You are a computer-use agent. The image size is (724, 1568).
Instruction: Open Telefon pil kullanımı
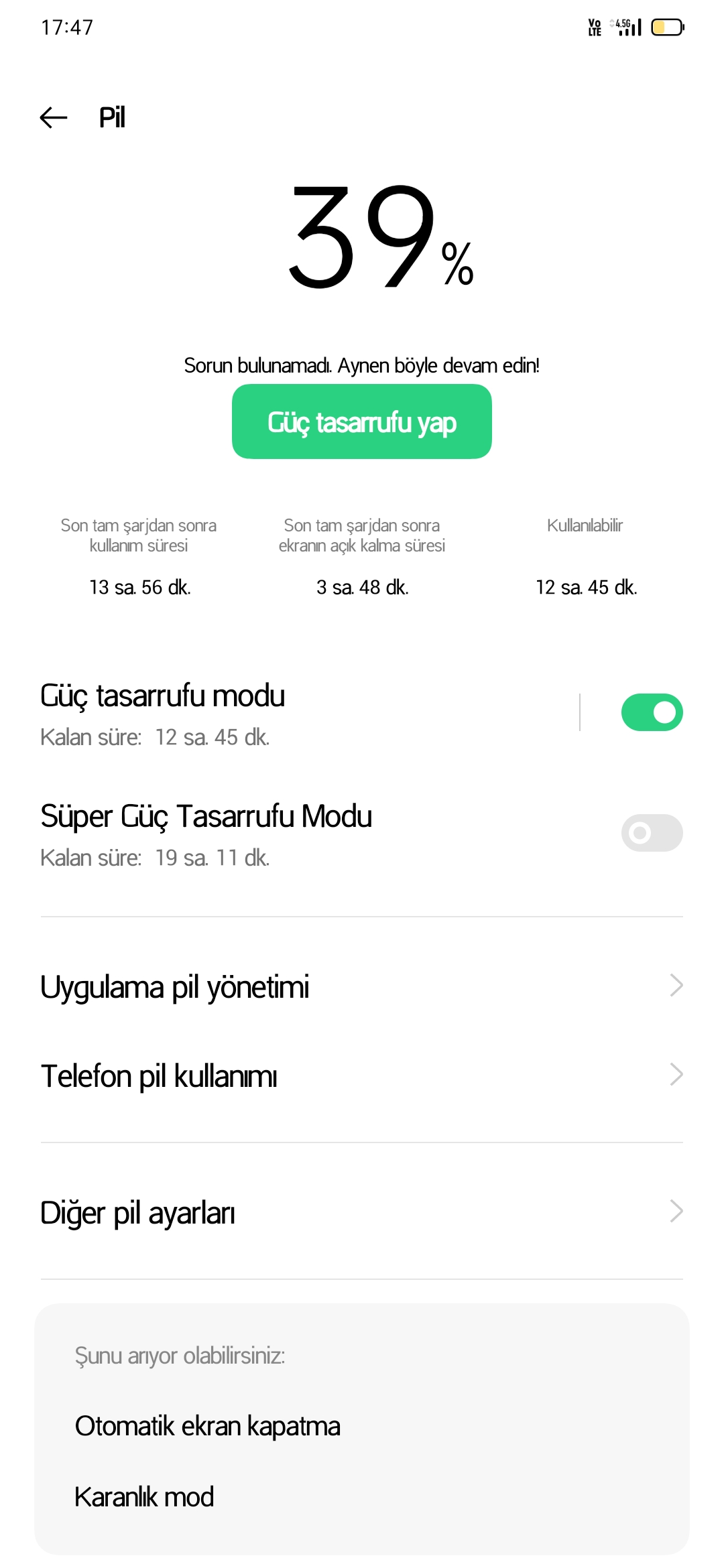(362, 1075)
